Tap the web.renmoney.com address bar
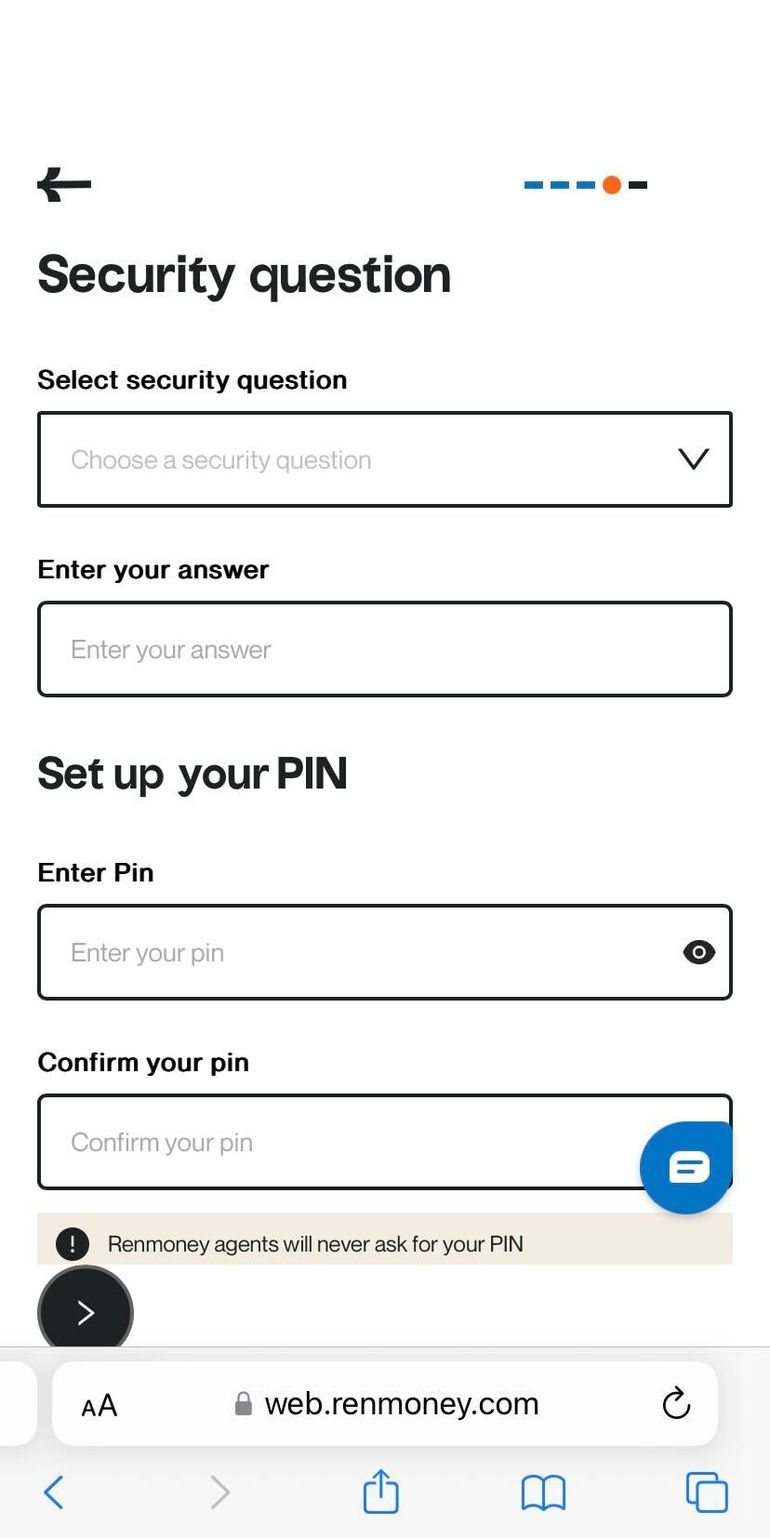Image resolution: width=770 pixels, height=1538 pixels. [x=400, y=1404]
